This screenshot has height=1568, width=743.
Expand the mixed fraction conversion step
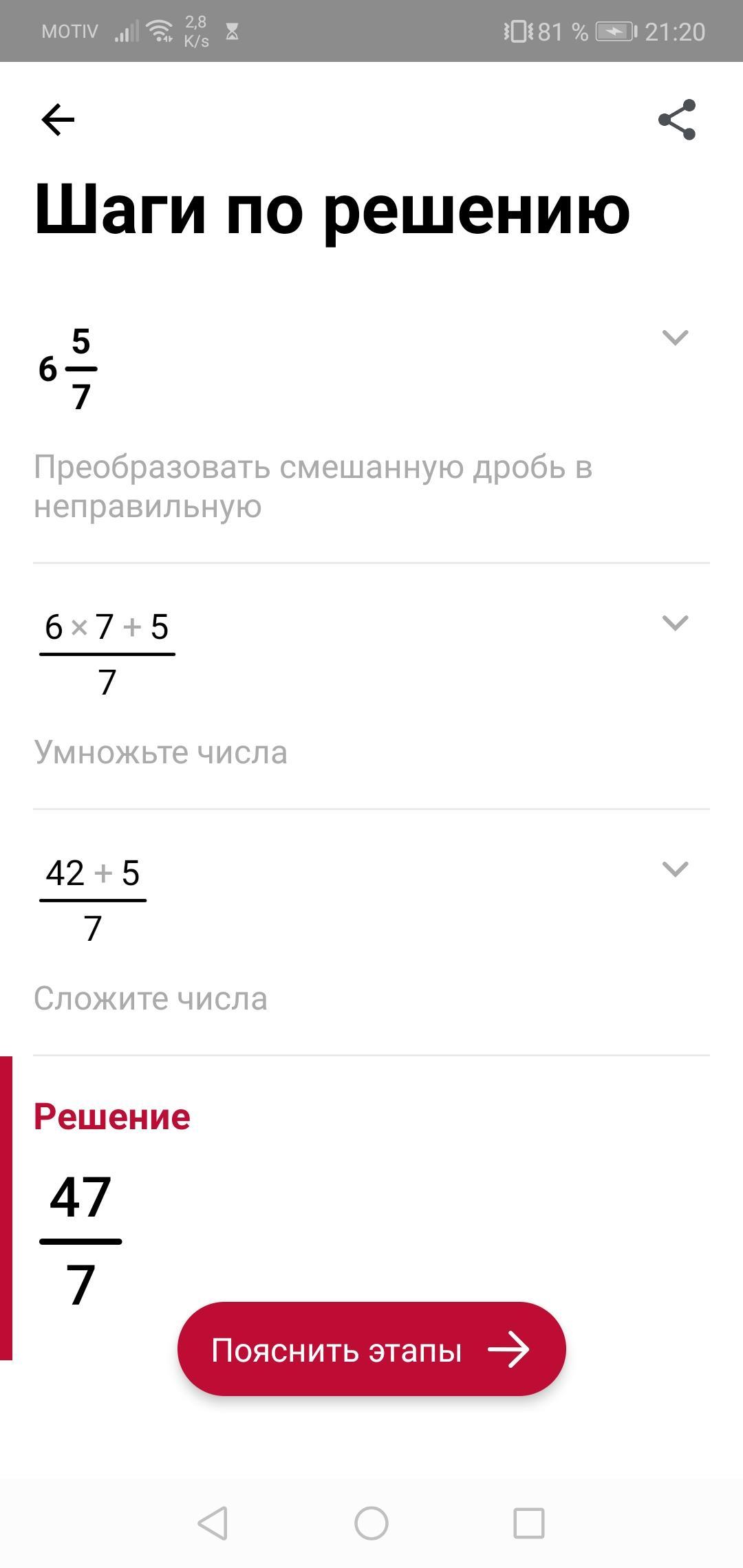[675, 338]
